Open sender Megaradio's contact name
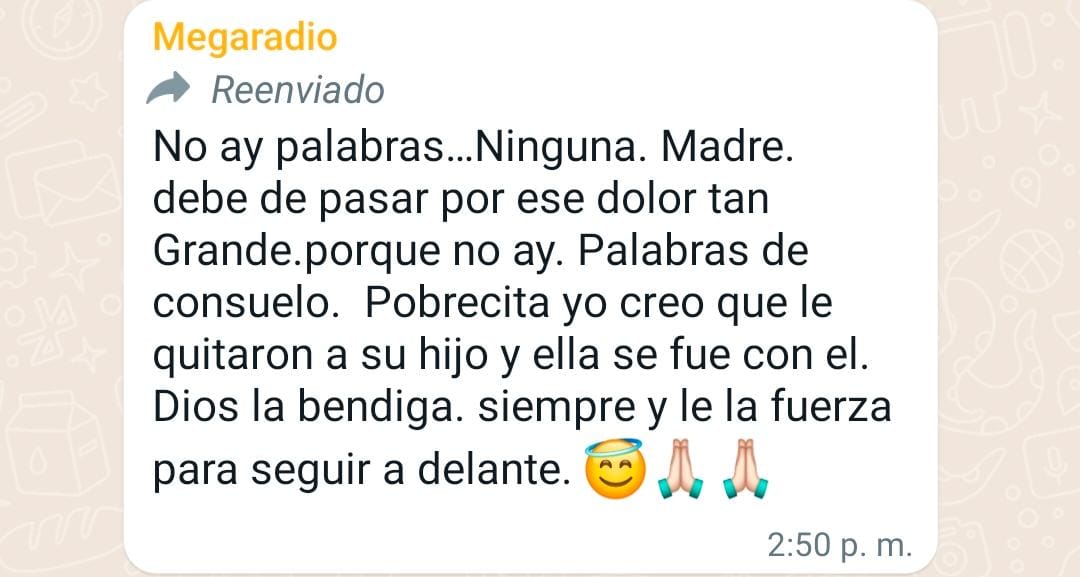1080x577 pixels. point(245,39)
